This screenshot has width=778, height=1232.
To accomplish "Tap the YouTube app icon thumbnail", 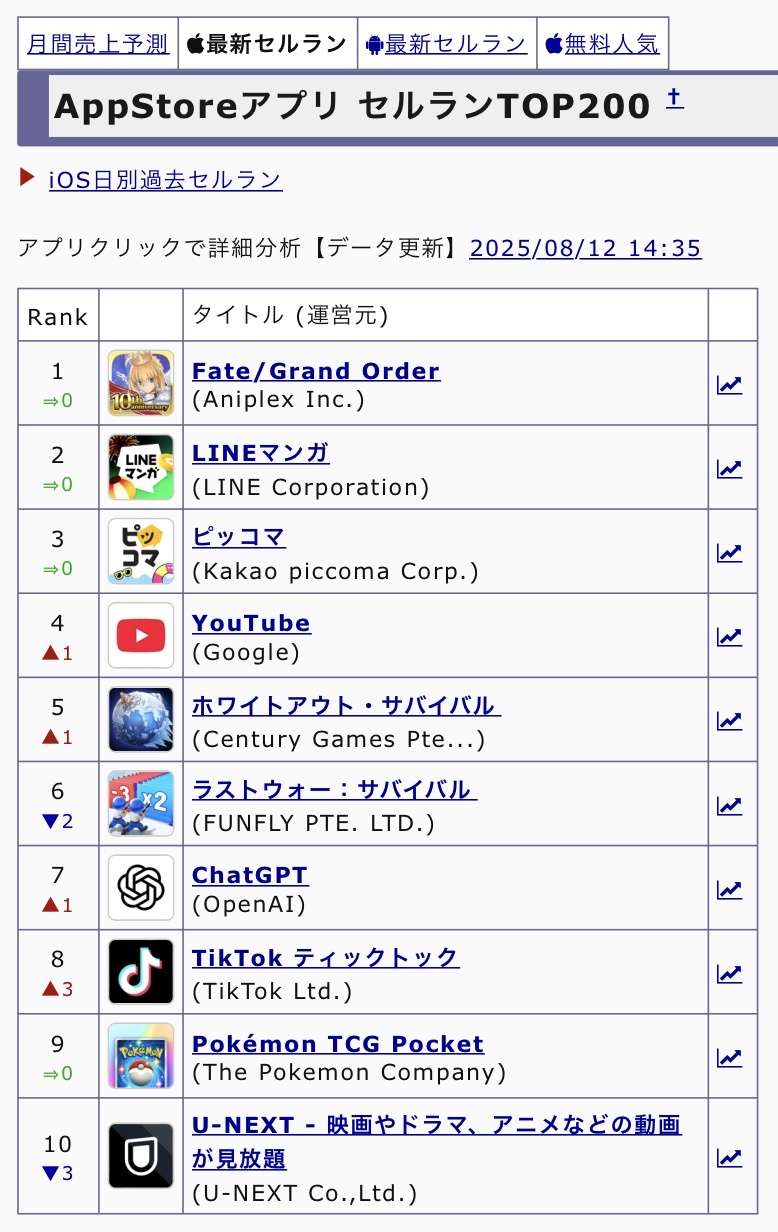I will pos(141,636).
